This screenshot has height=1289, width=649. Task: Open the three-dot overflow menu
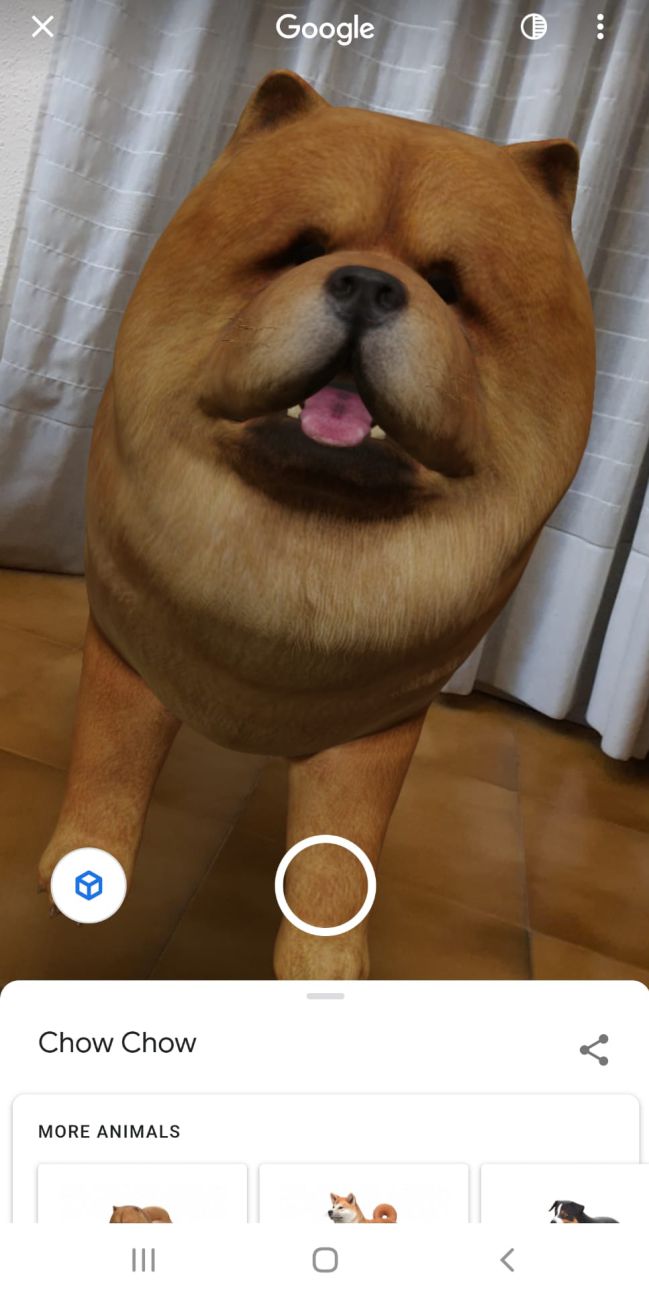pos(600,27)
